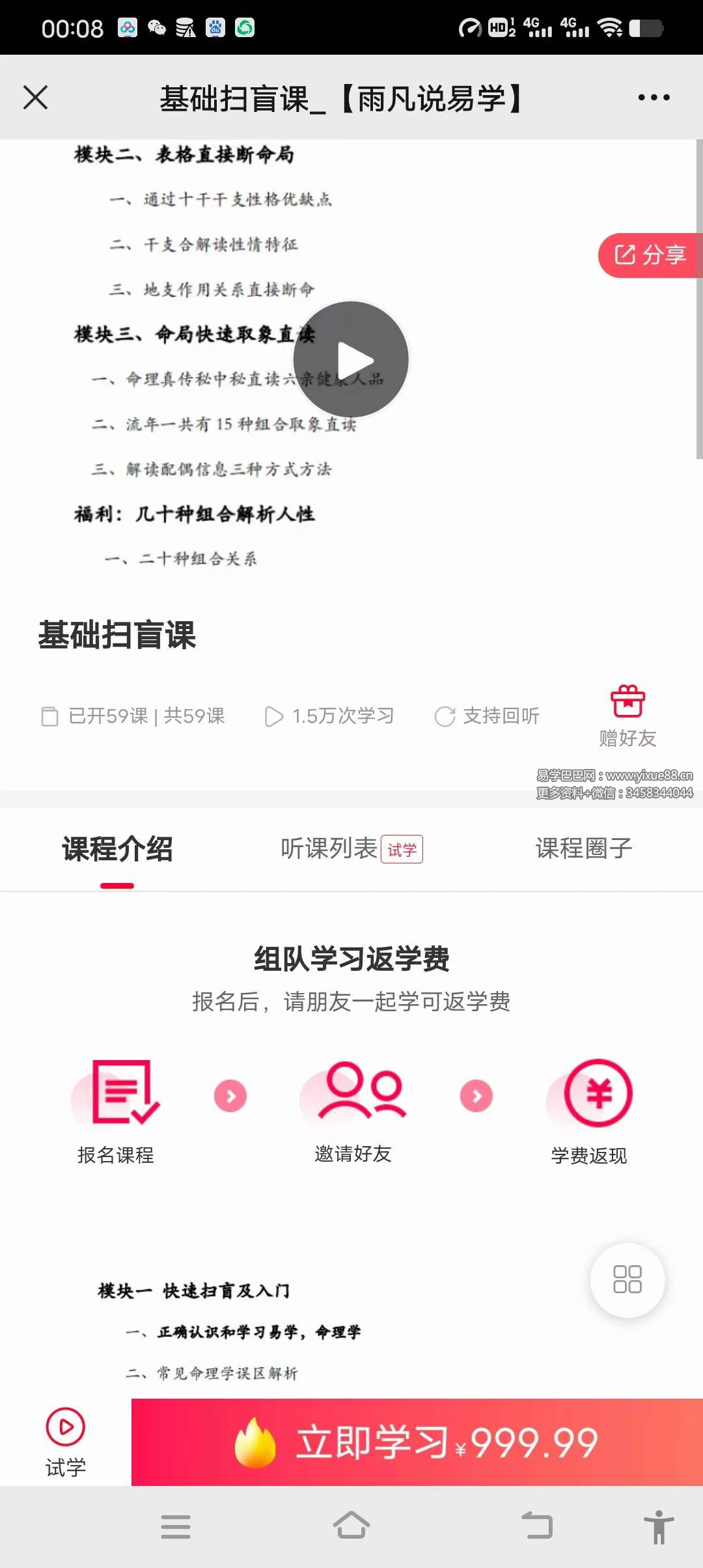Select the 课程介绍 tab

[117, 848]
